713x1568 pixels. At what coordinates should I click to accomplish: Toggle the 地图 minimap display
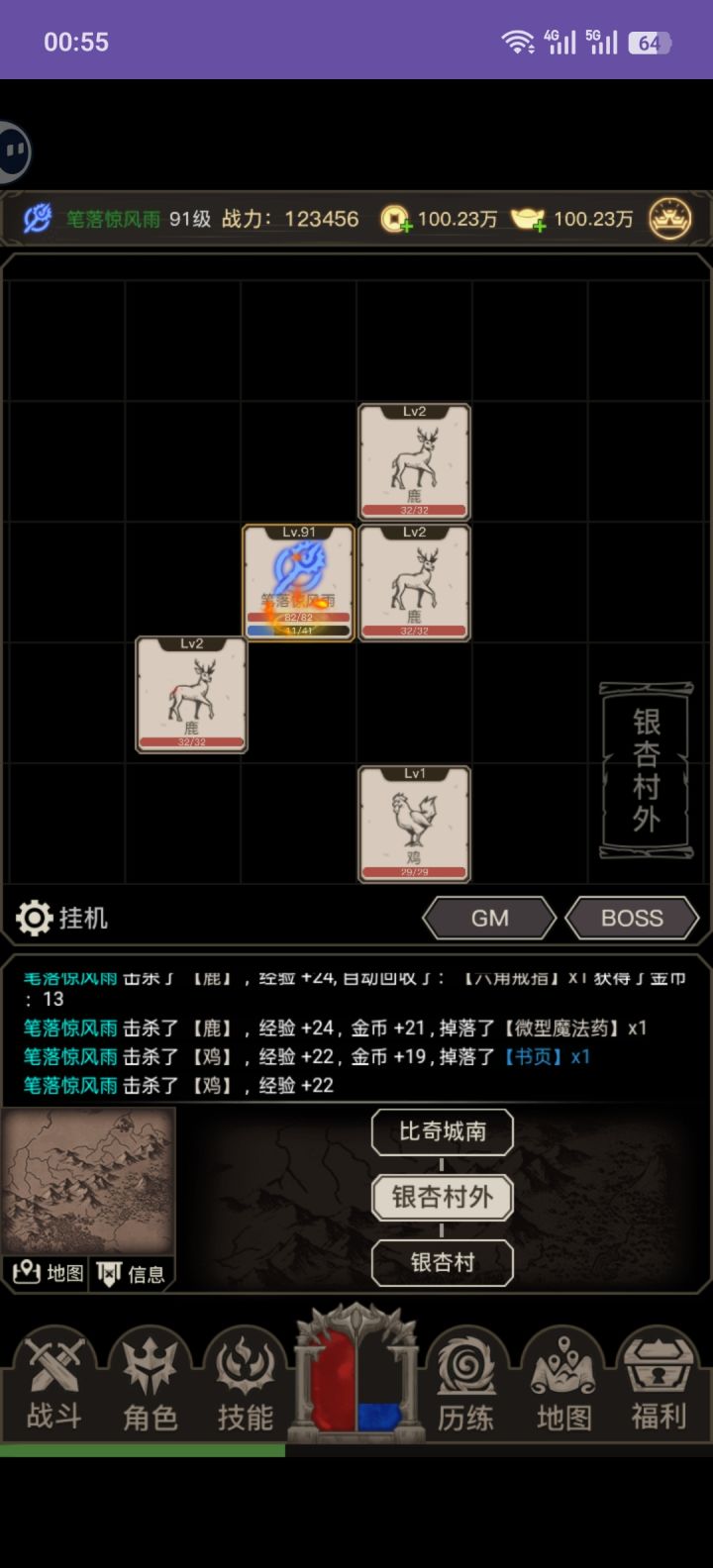click(48, 1274)
